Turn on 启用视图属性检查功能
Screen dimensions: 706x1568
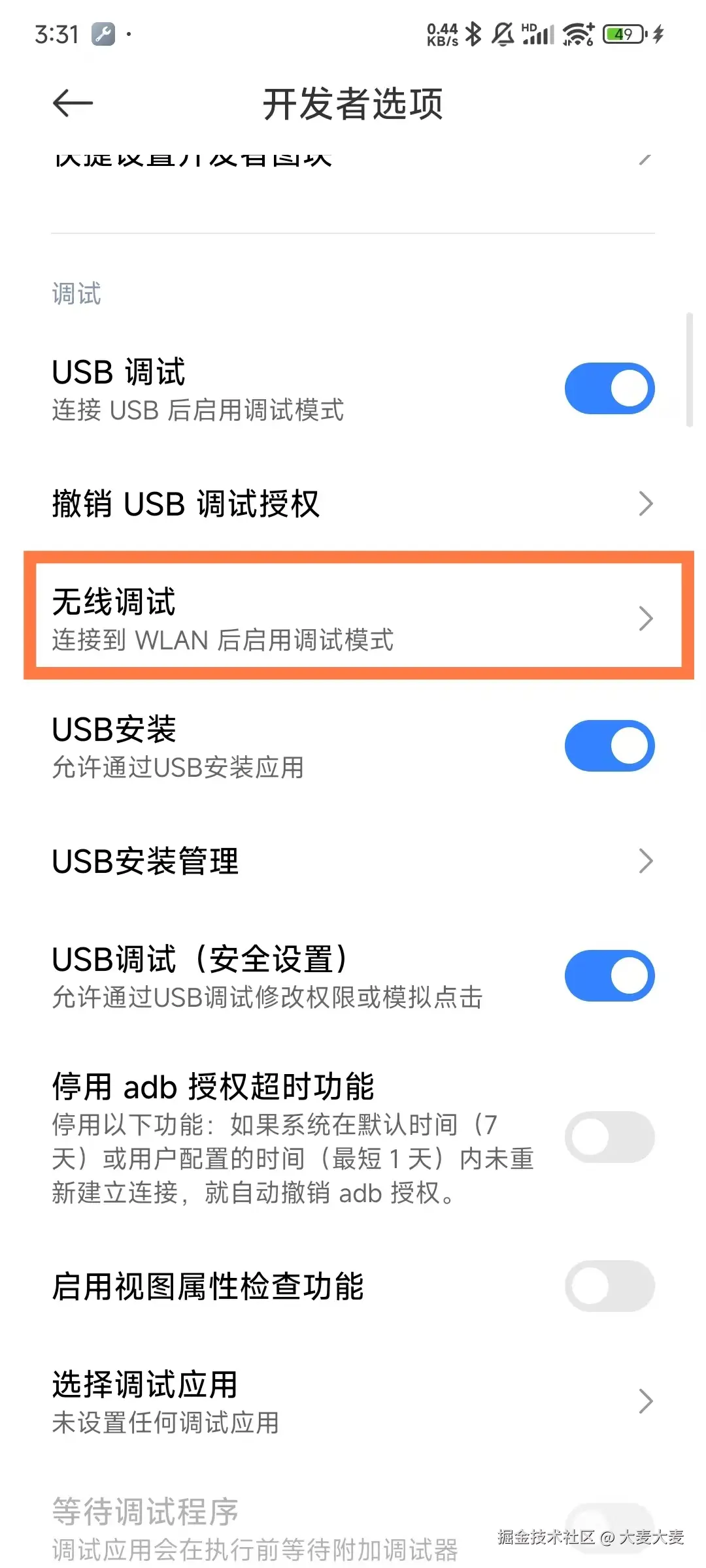click(x=609, y=1286)
